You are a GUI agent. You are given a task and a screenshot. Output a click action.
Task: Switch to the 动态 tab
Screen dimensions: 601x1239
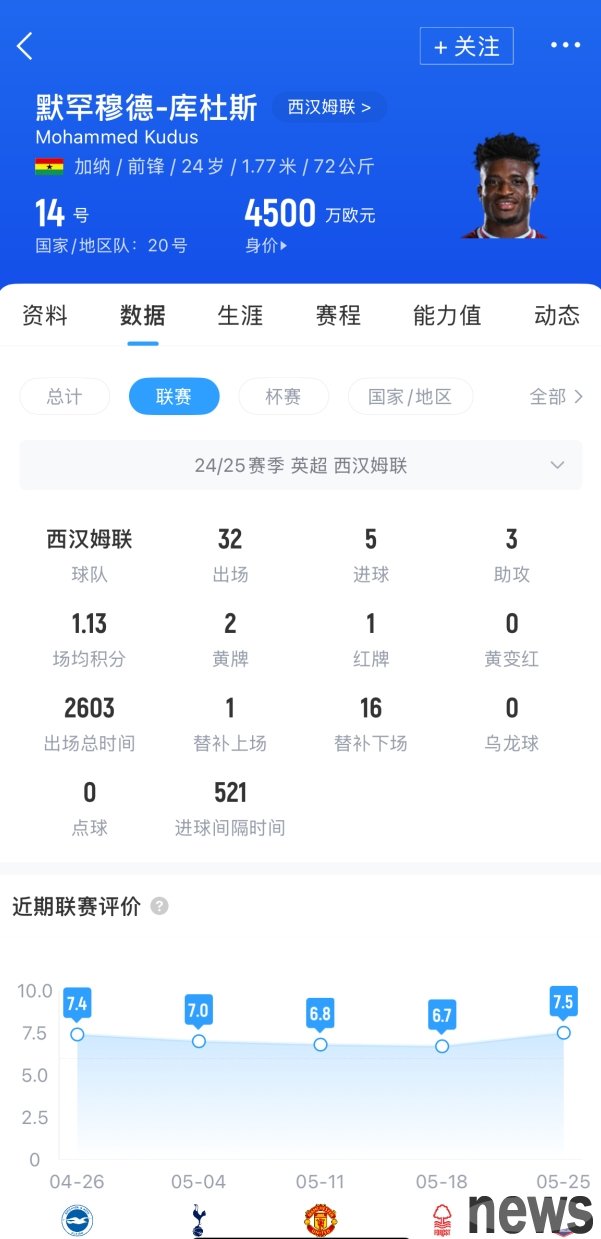(556, 316)
